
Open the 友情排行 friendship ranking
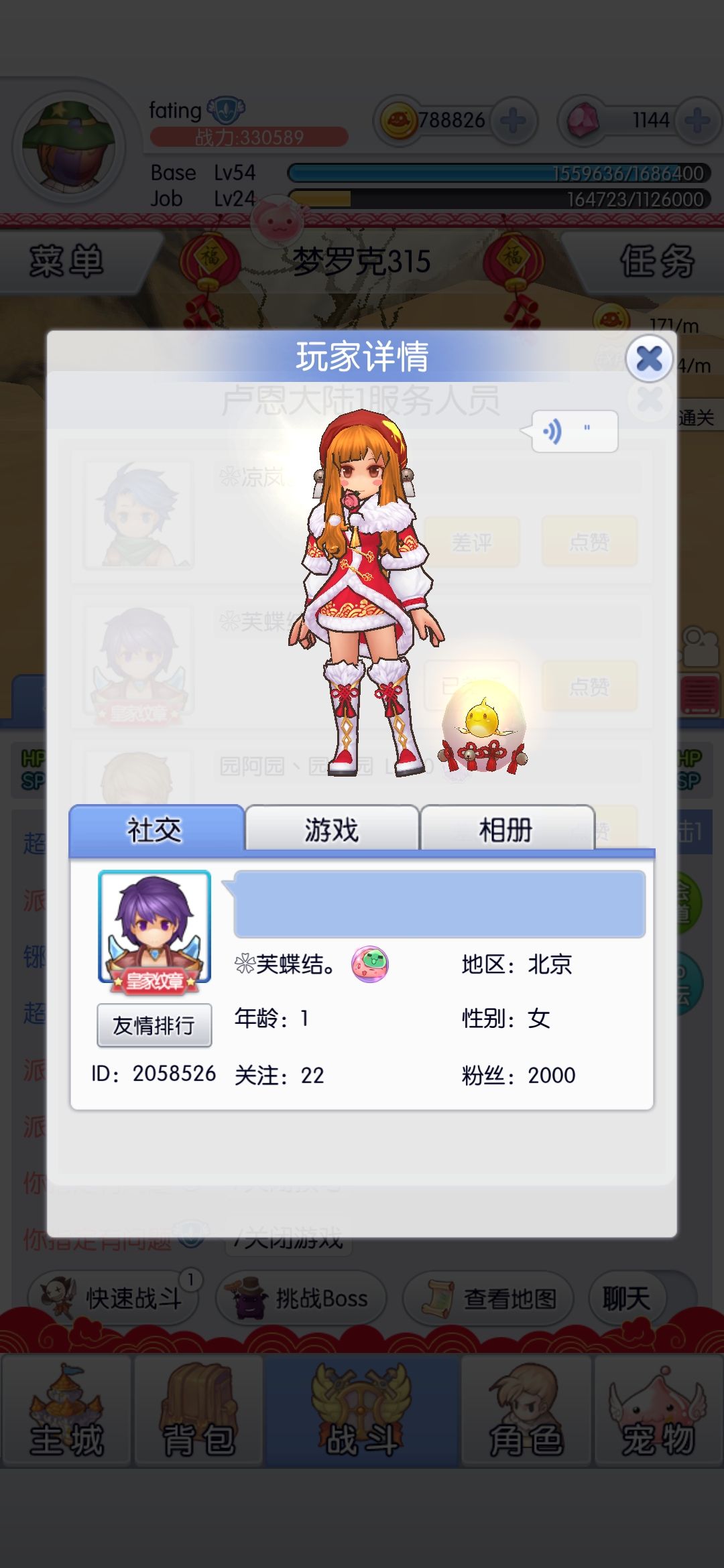pyautogui.click(x=153, y=1024)
